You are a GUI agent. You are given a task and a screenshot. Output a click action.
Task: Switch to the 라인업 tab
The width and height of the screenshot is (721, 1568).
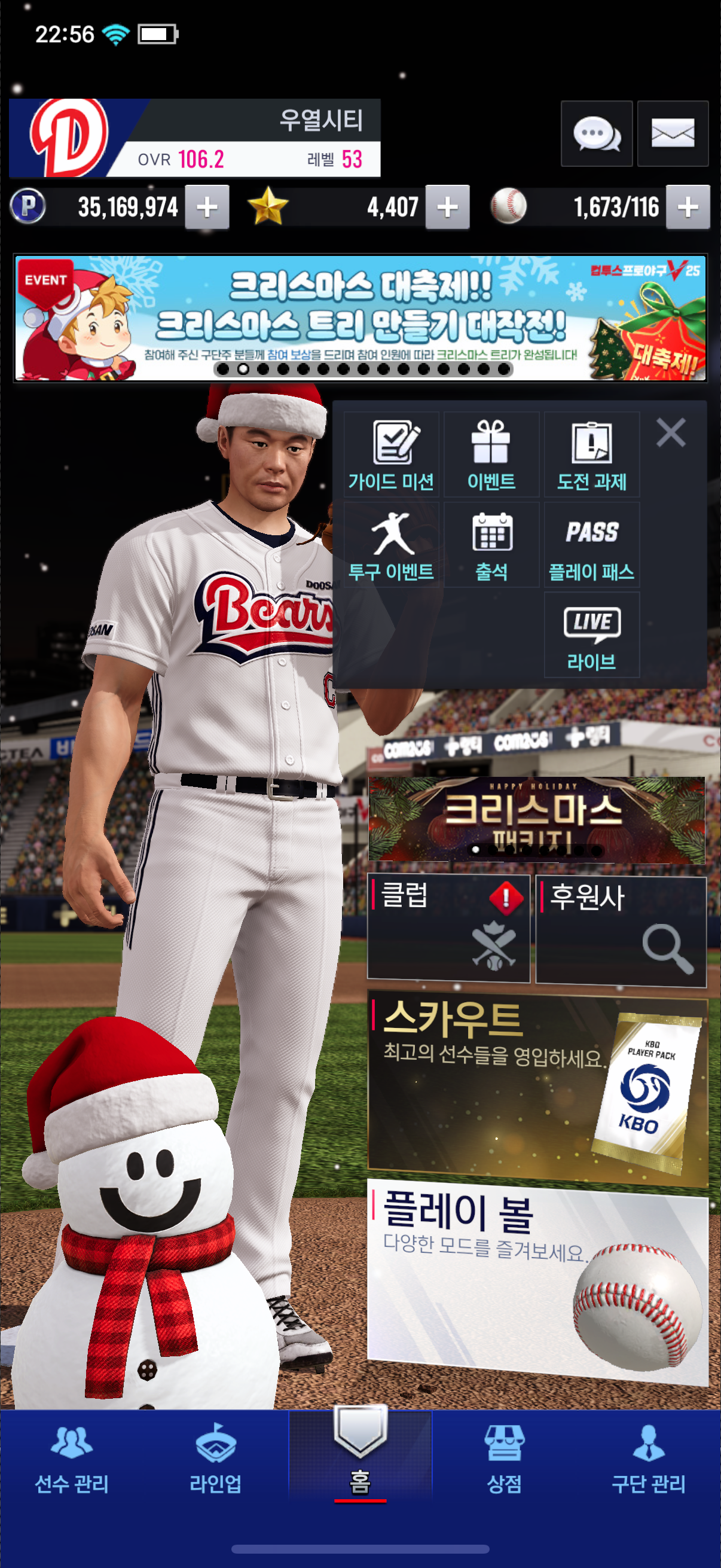[x=215, y=1460]
